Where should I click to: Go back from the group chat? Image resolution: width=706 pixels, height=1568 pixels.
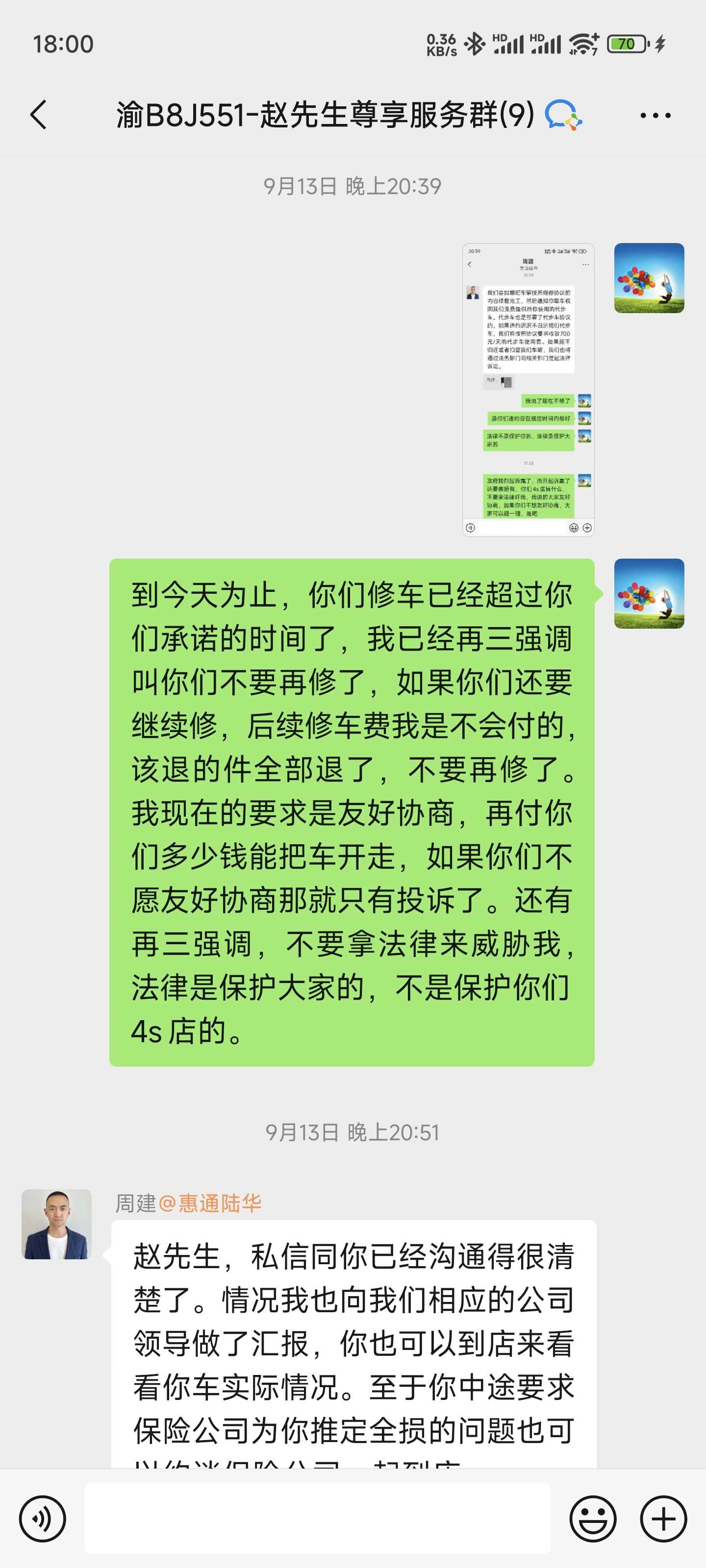pos(38,115)
